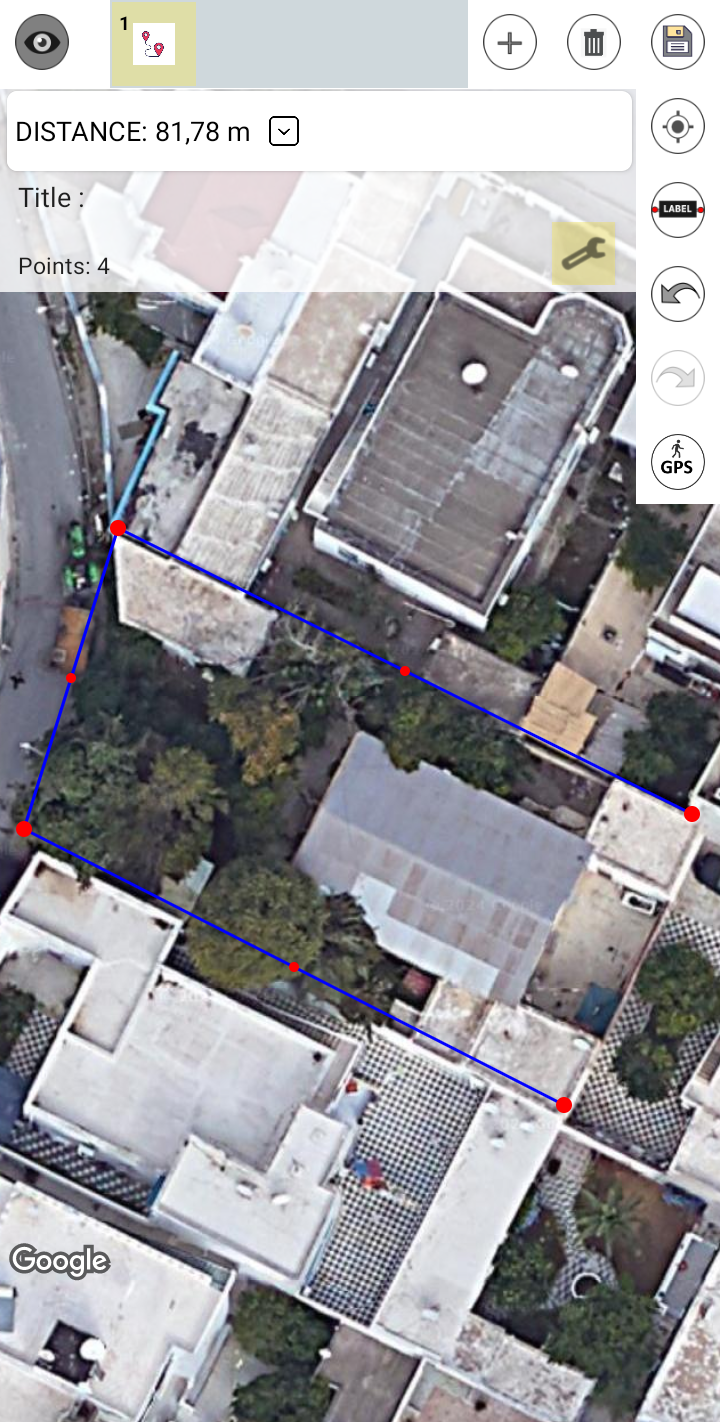The width and height of the screenshot is (720, 1422).
Task: Undo the last point
Action: (678, 294)
